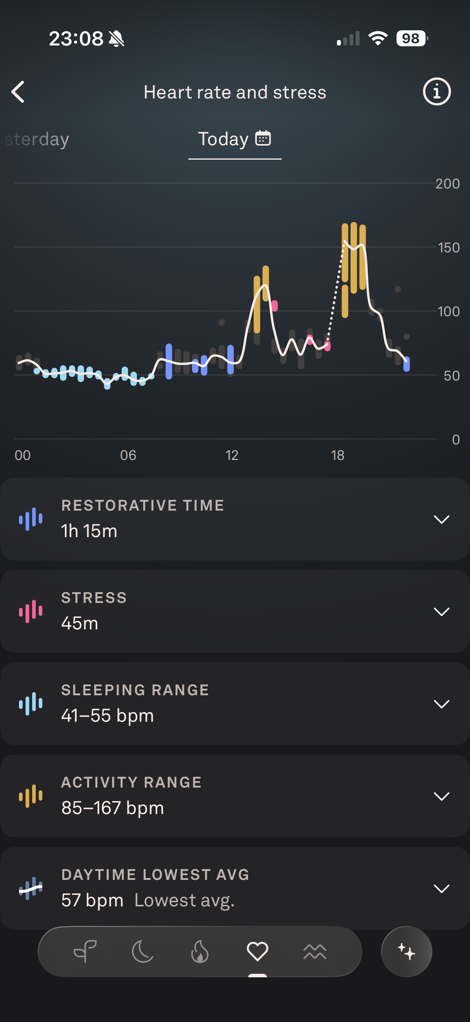Expand the Daytime Lowest Avg card
Screen dimensions: 470x1022
235,888
